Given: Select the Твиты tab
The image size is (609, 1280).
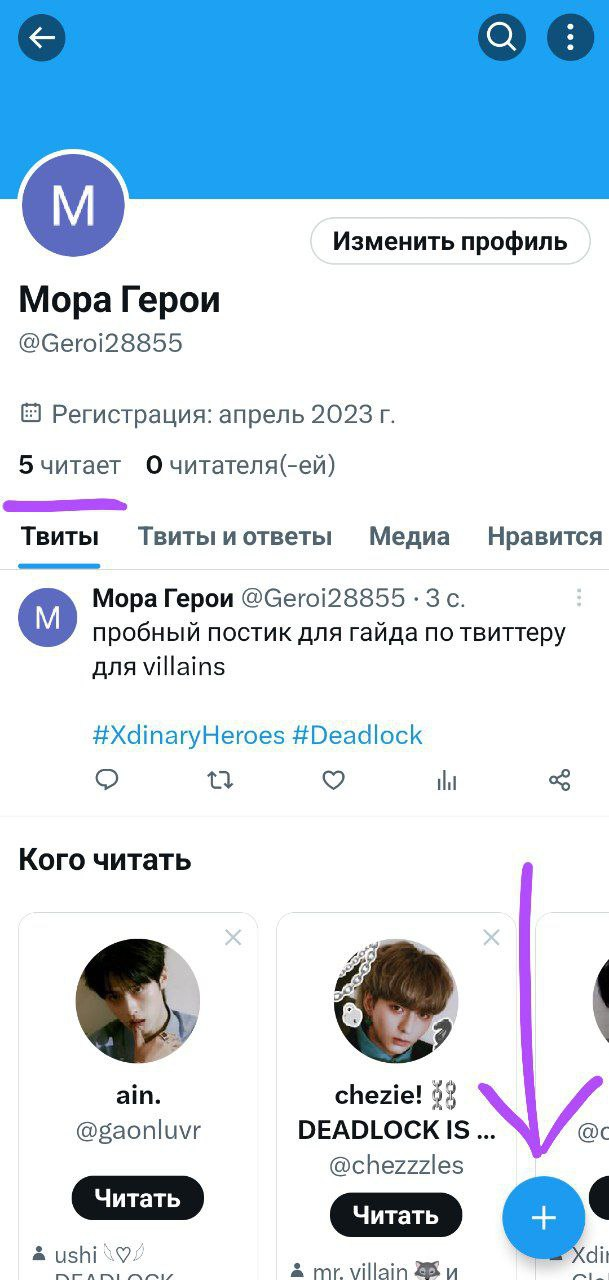Looking at the screenshot, I should click(59, 537).
